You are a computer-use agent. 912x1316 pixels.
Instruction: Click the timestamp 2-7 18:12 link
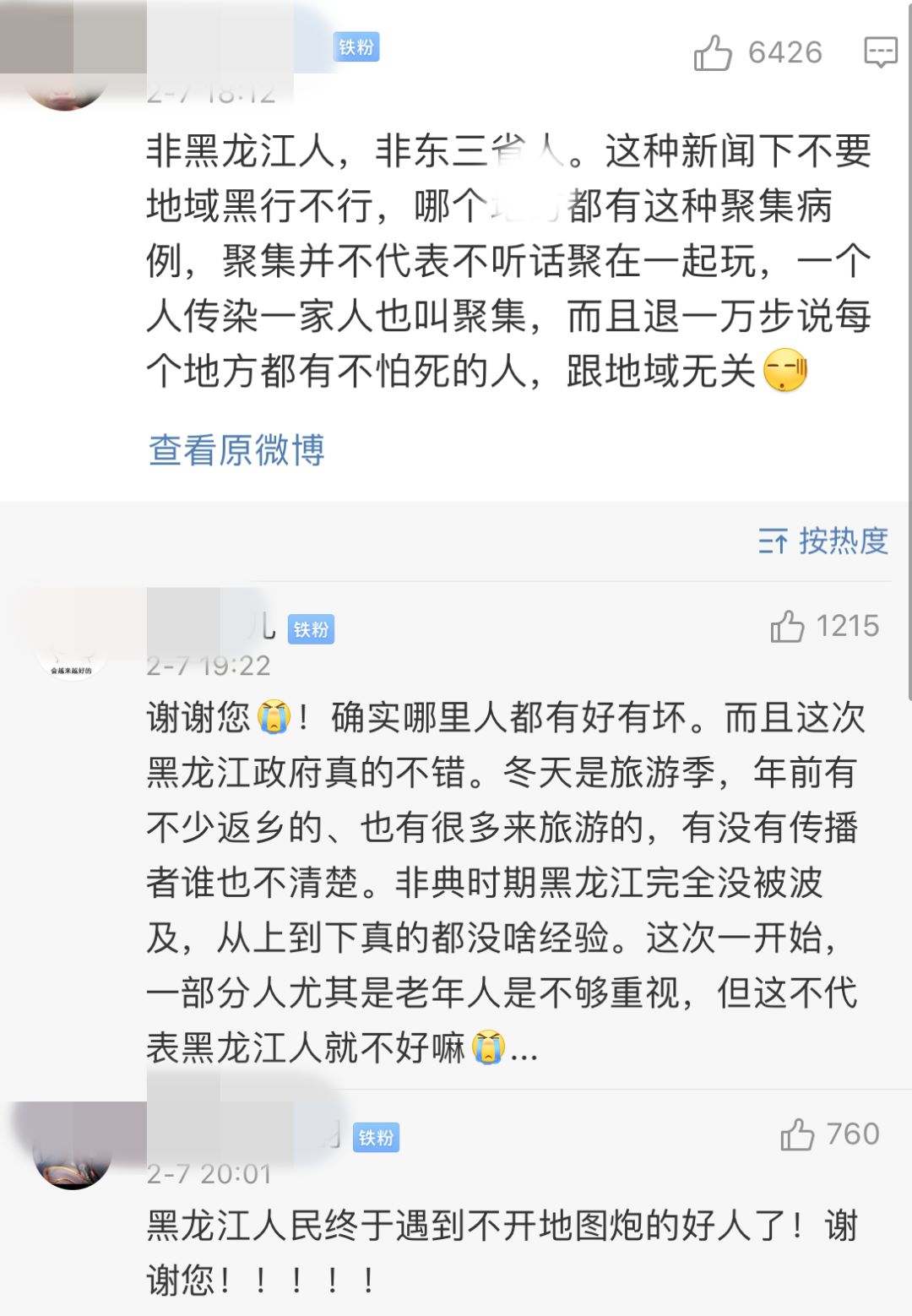(211, 95)
